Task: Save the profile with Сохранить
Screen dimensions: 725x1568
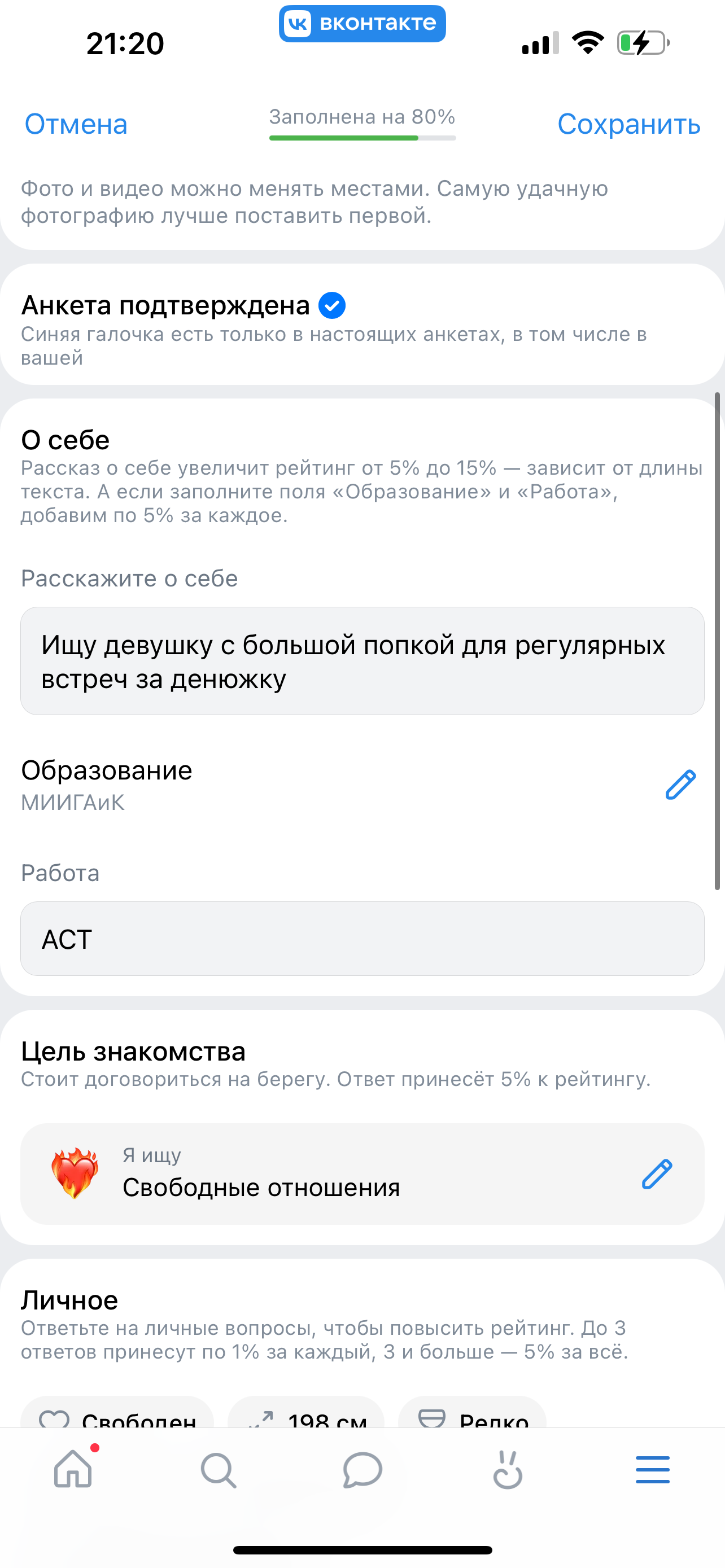Action: coord(628,124)
